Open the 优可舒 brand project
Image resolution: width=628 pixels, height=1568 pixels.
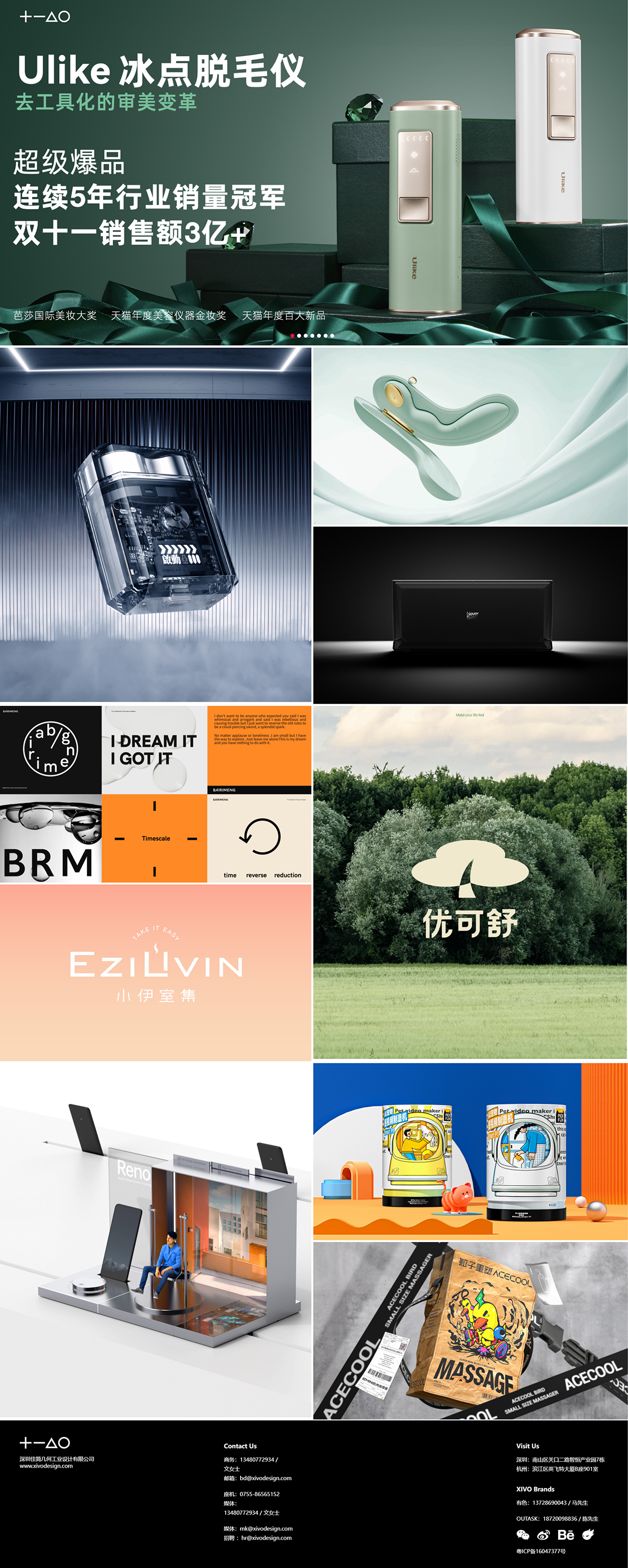point(470,881)
